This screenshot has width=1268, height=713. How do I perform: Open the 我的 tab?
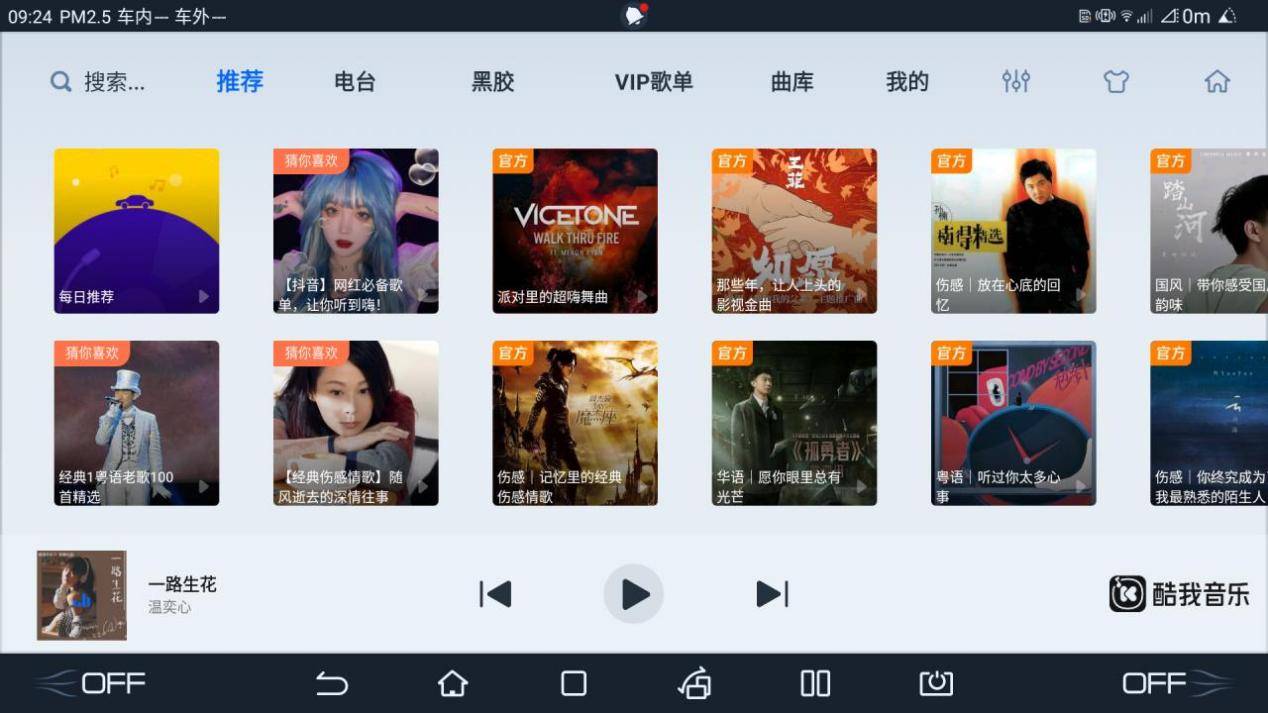[x=907, y=82]
